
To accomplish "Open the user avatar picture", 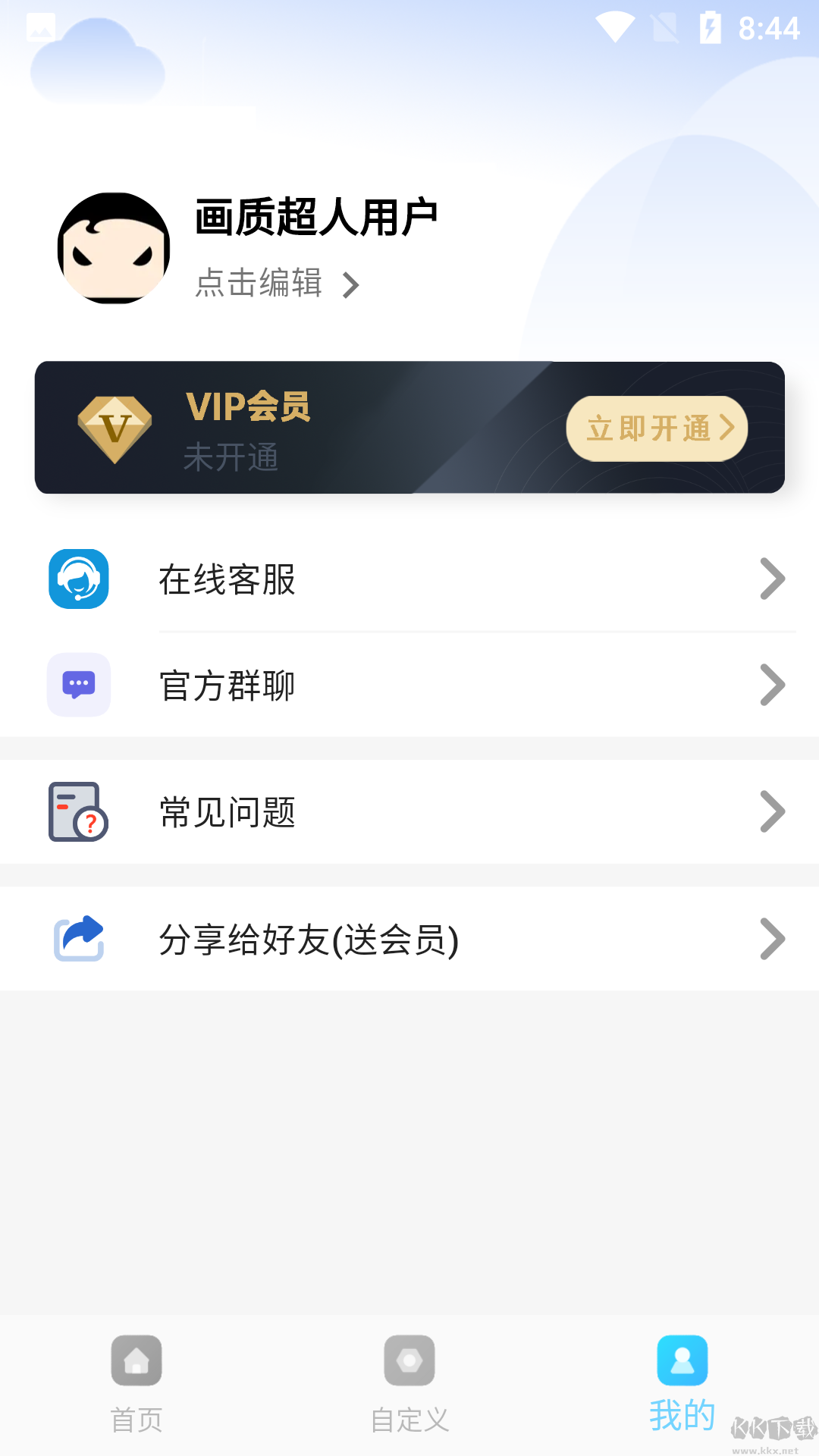I will point(113,246).
